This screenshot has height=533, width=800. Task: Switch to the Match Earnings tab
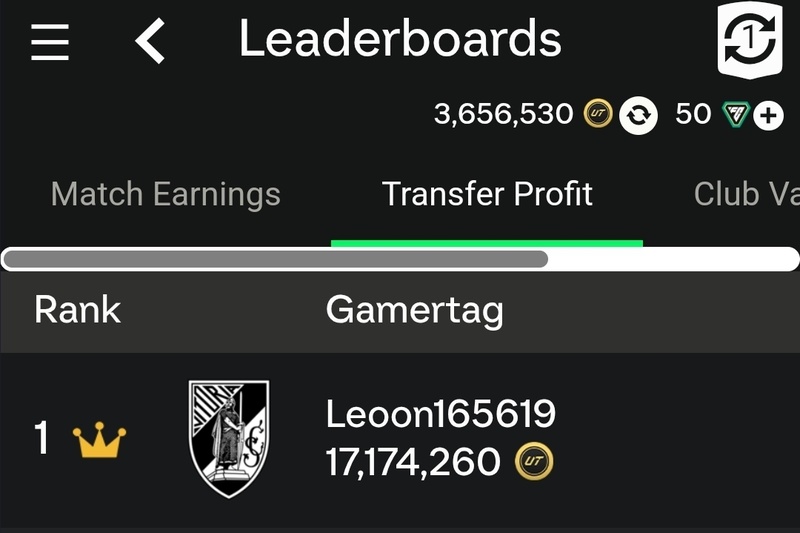(165, 194)
